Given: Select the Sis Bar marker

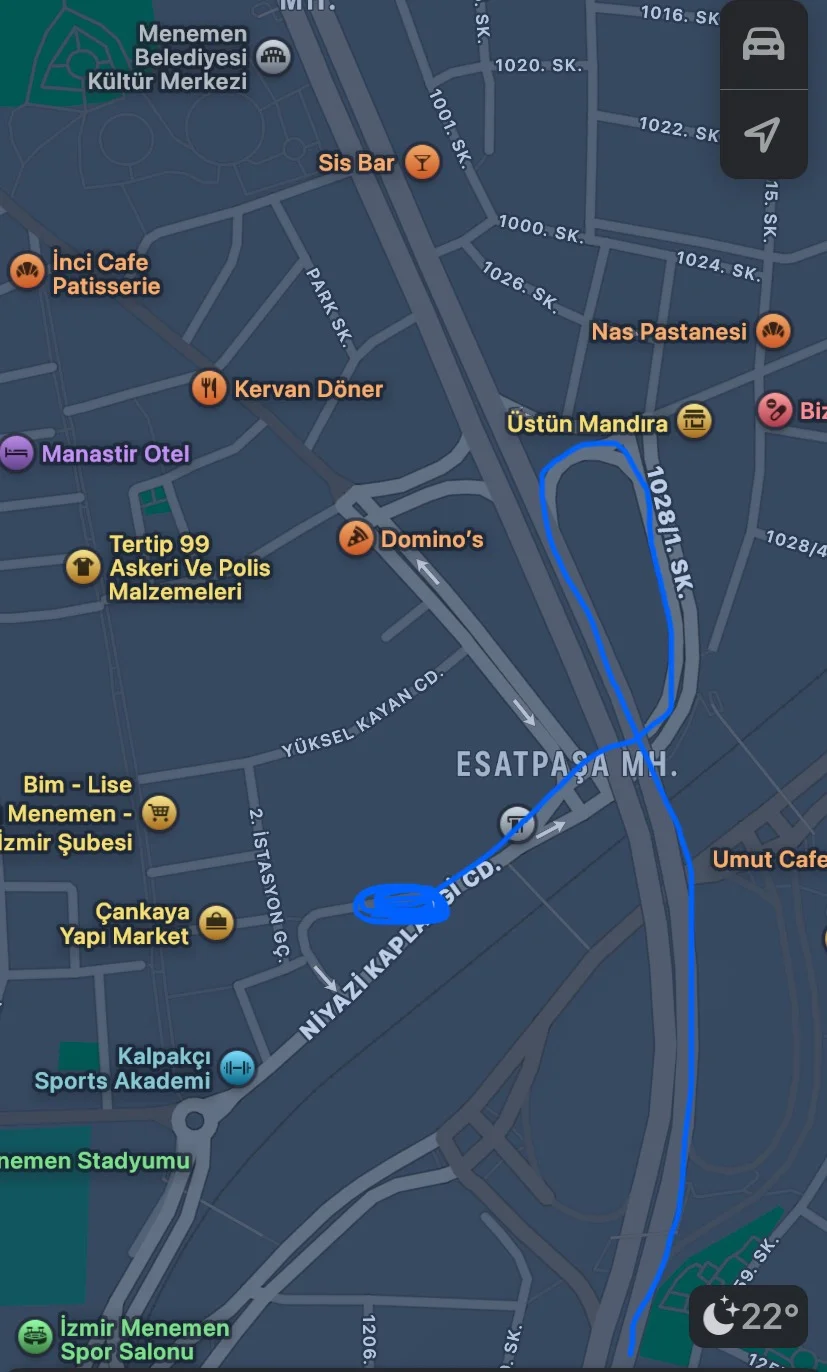Looking at the screenshot, I should [422, 162].
